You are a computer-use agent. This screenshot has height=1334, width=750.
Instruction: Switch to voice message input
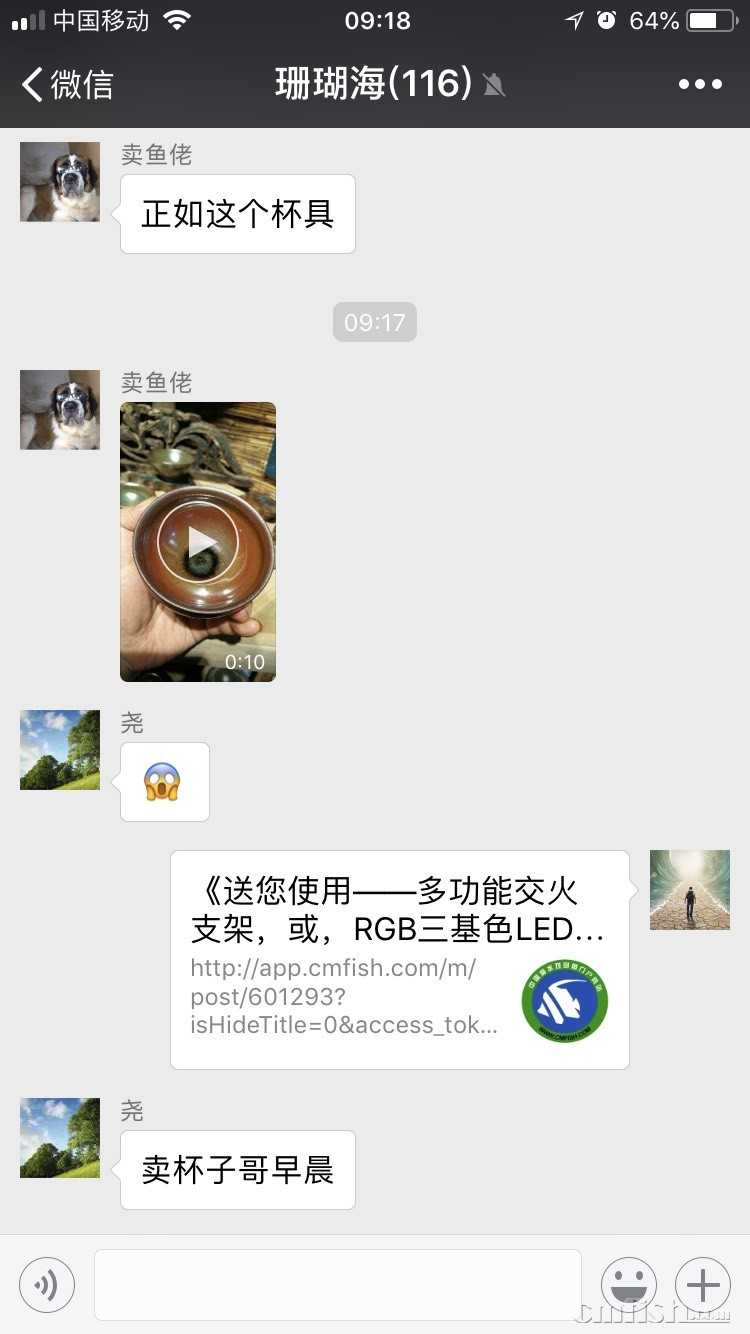[x=47, y=1284]
